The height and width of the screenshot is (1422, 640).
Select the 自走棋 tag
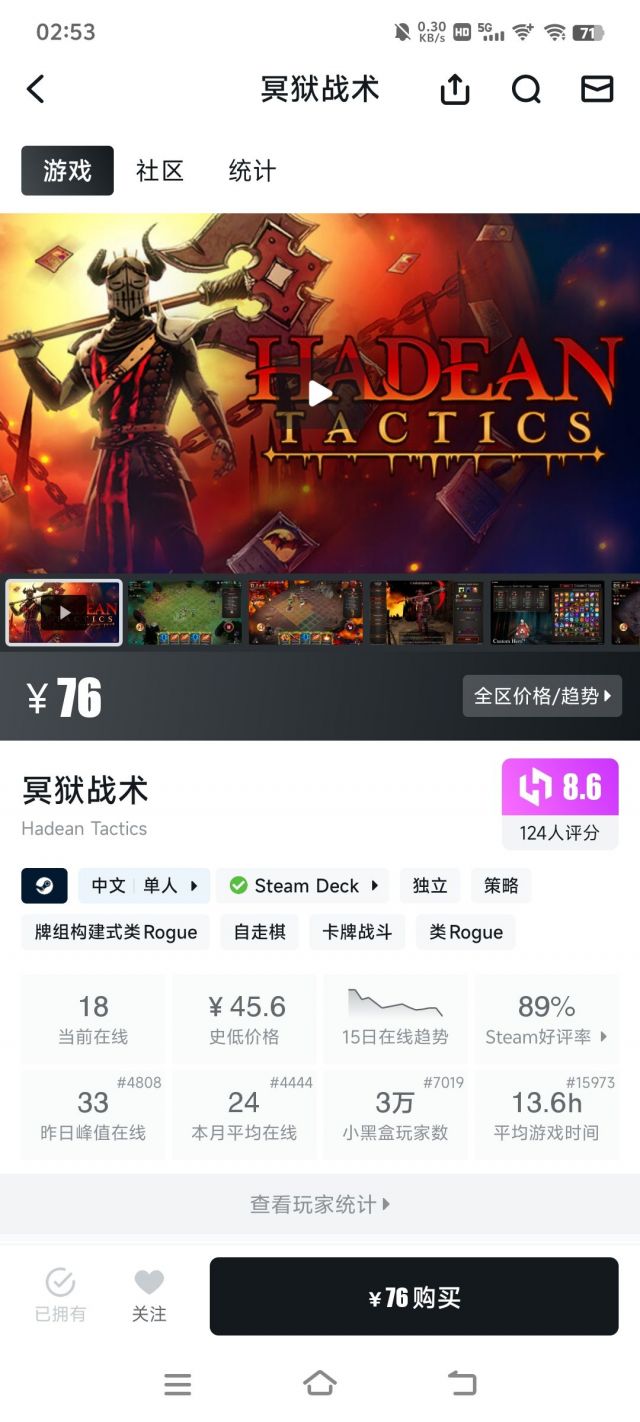259,932
